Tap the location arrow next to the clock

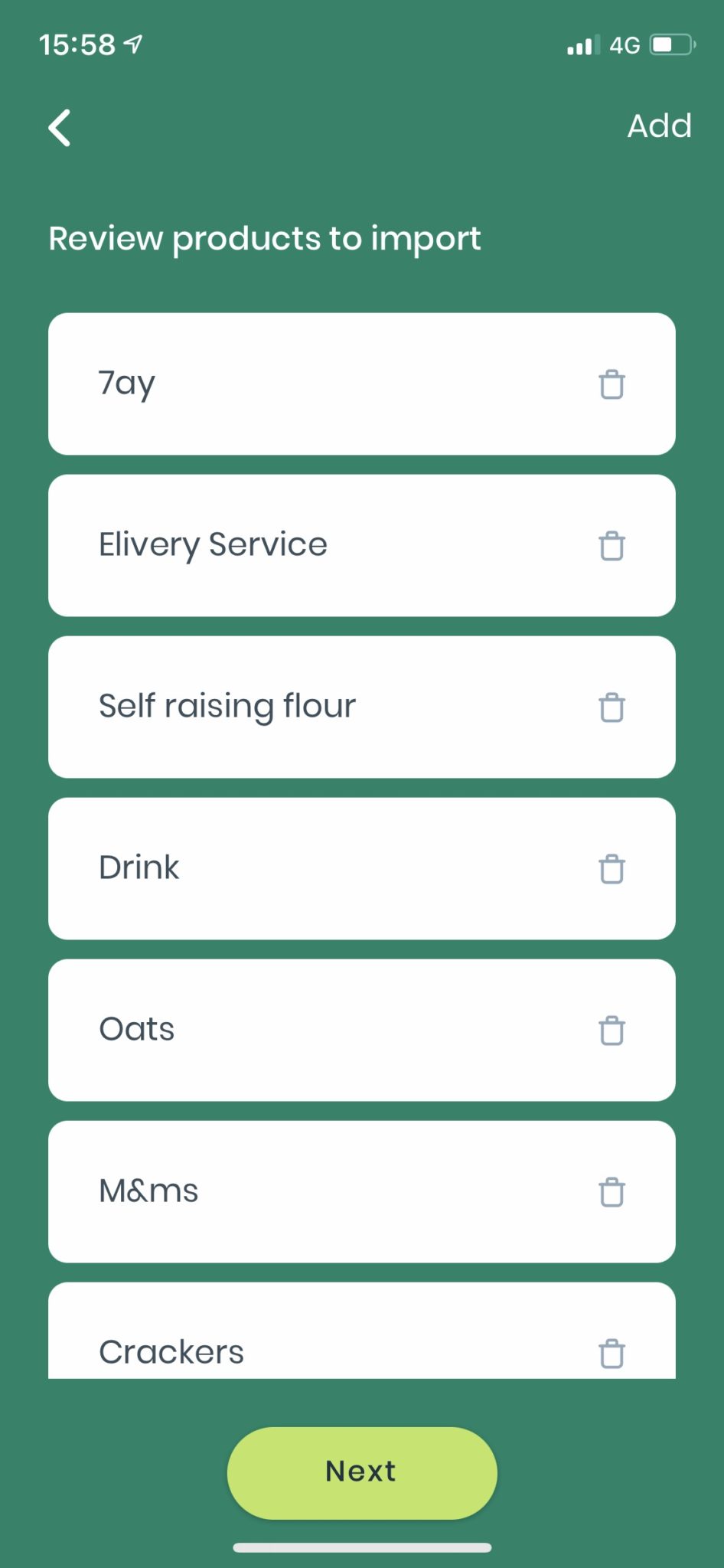(x=134, y=44)
